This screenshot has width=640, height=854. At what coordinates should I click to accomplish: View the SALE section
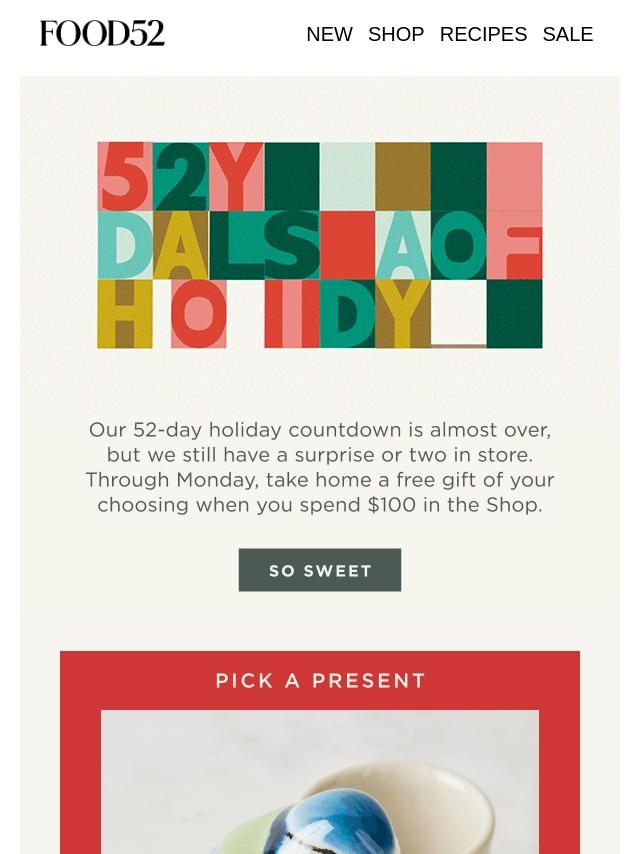coord(567,34)
